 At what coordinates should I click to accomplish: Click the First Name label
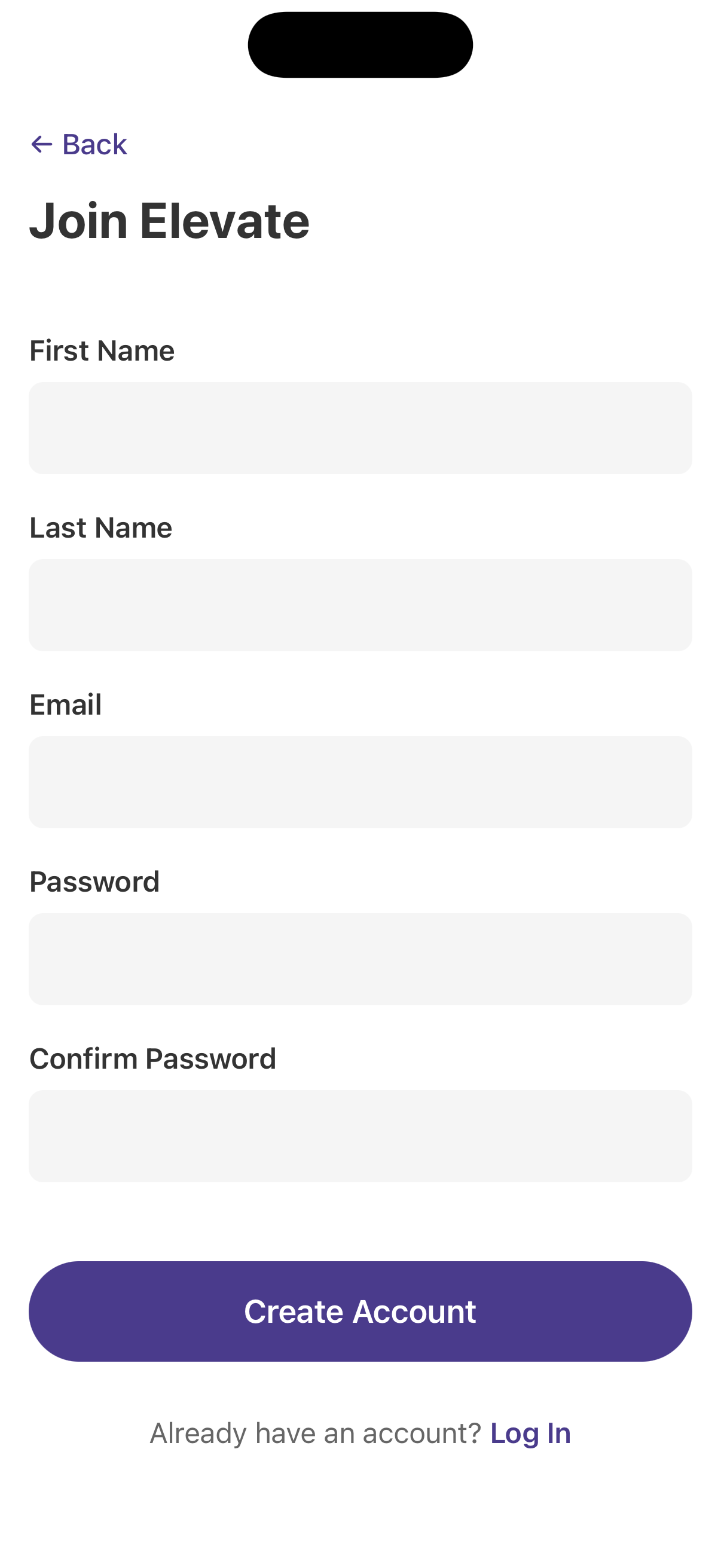(102, 350)
